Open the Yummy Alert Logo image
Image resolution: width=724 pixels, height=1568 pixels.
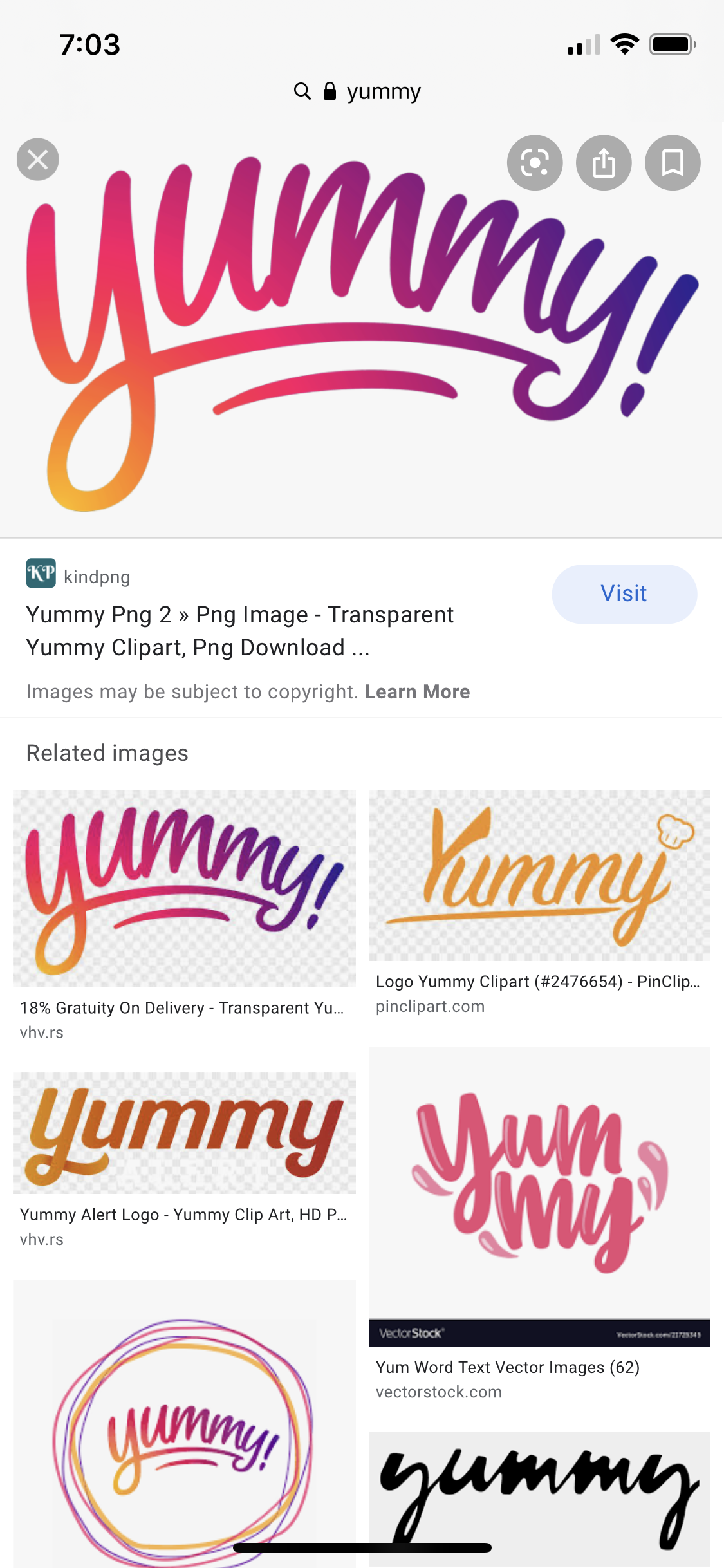[x=184, y=1133]
